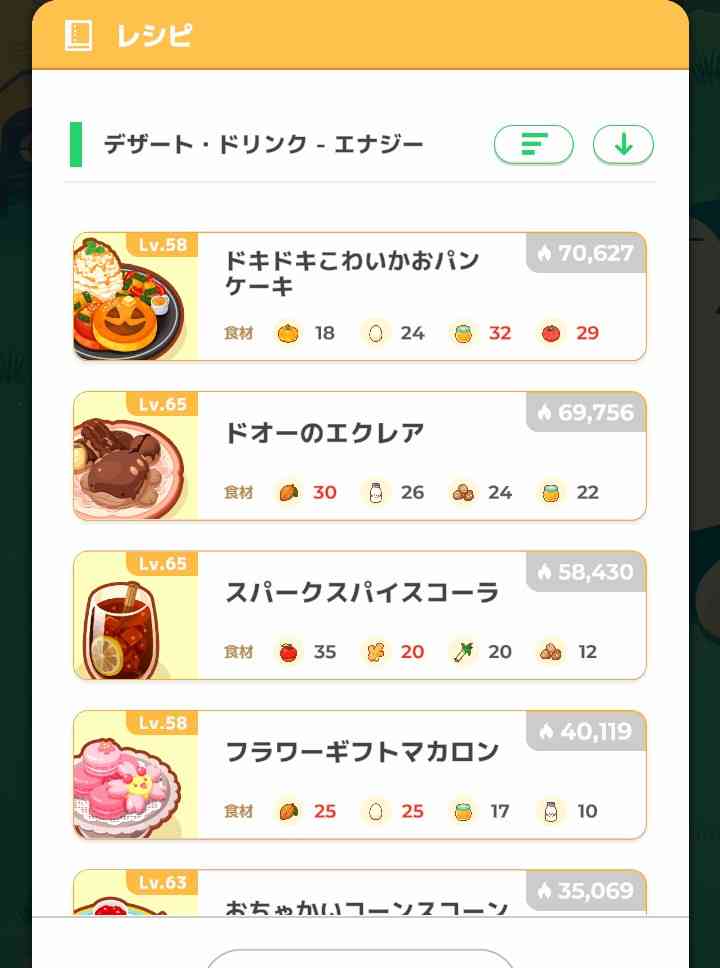Open the sort options button
The image size is (720, 968).
point(533,144)
